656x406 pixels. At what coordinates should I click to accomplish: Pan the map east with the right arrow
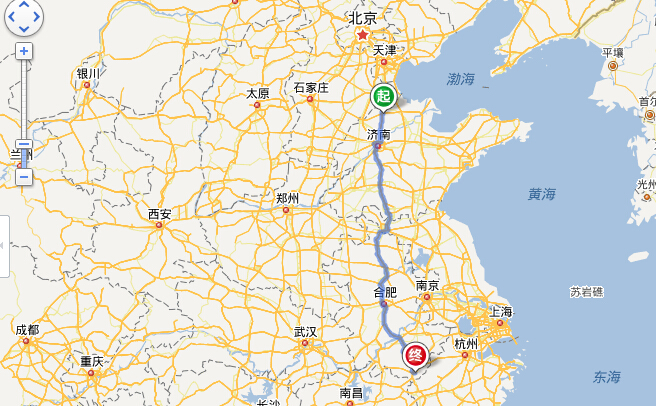tap(37, 17)
